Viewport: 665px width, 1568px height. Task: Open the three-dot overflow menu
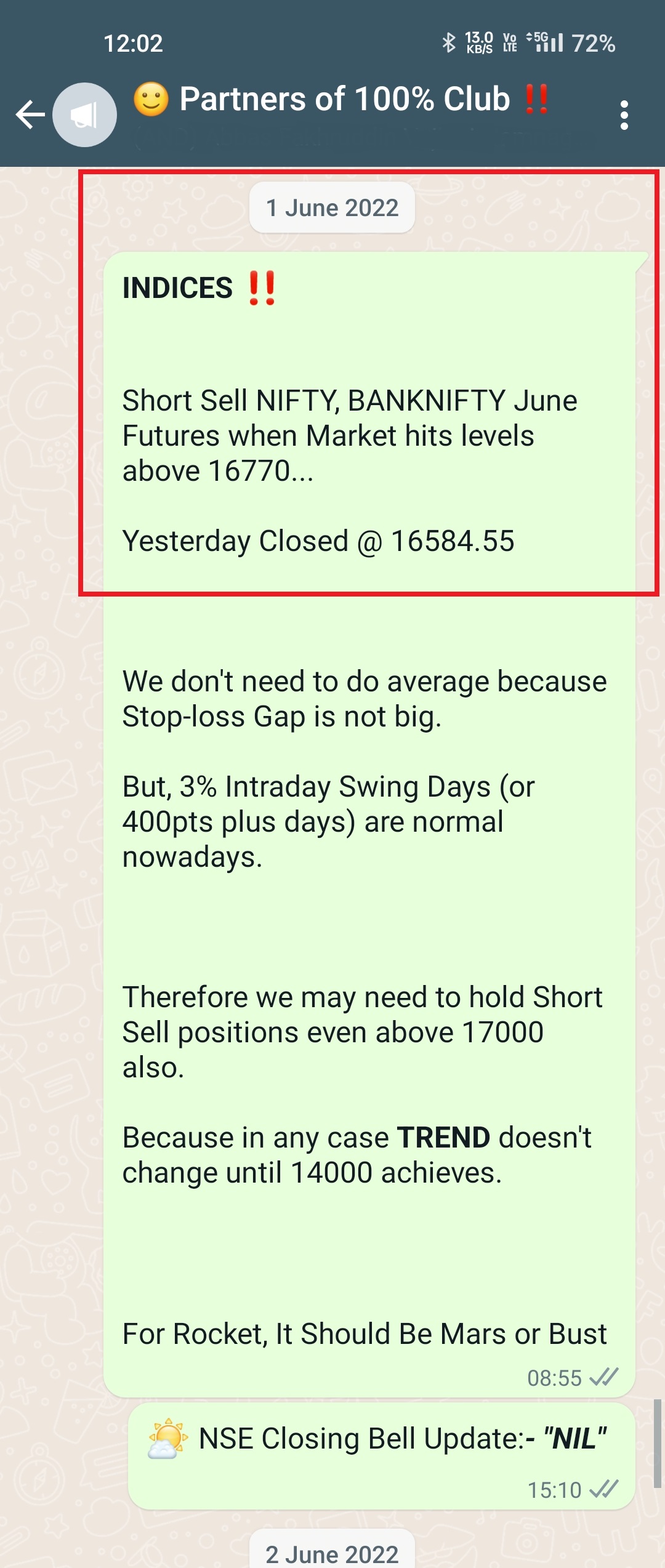point(624,115)
